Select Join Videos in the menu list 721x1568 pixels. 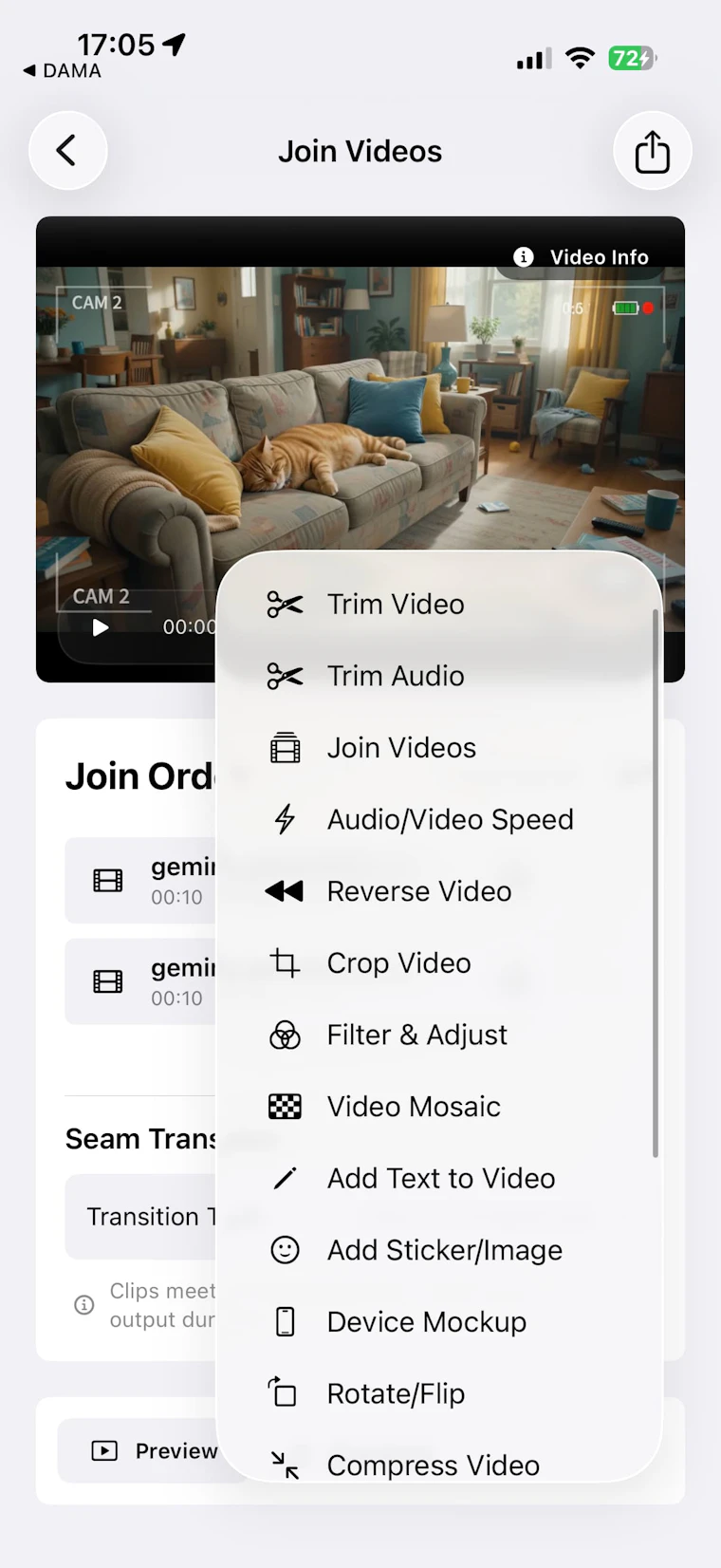click(438, 748)
